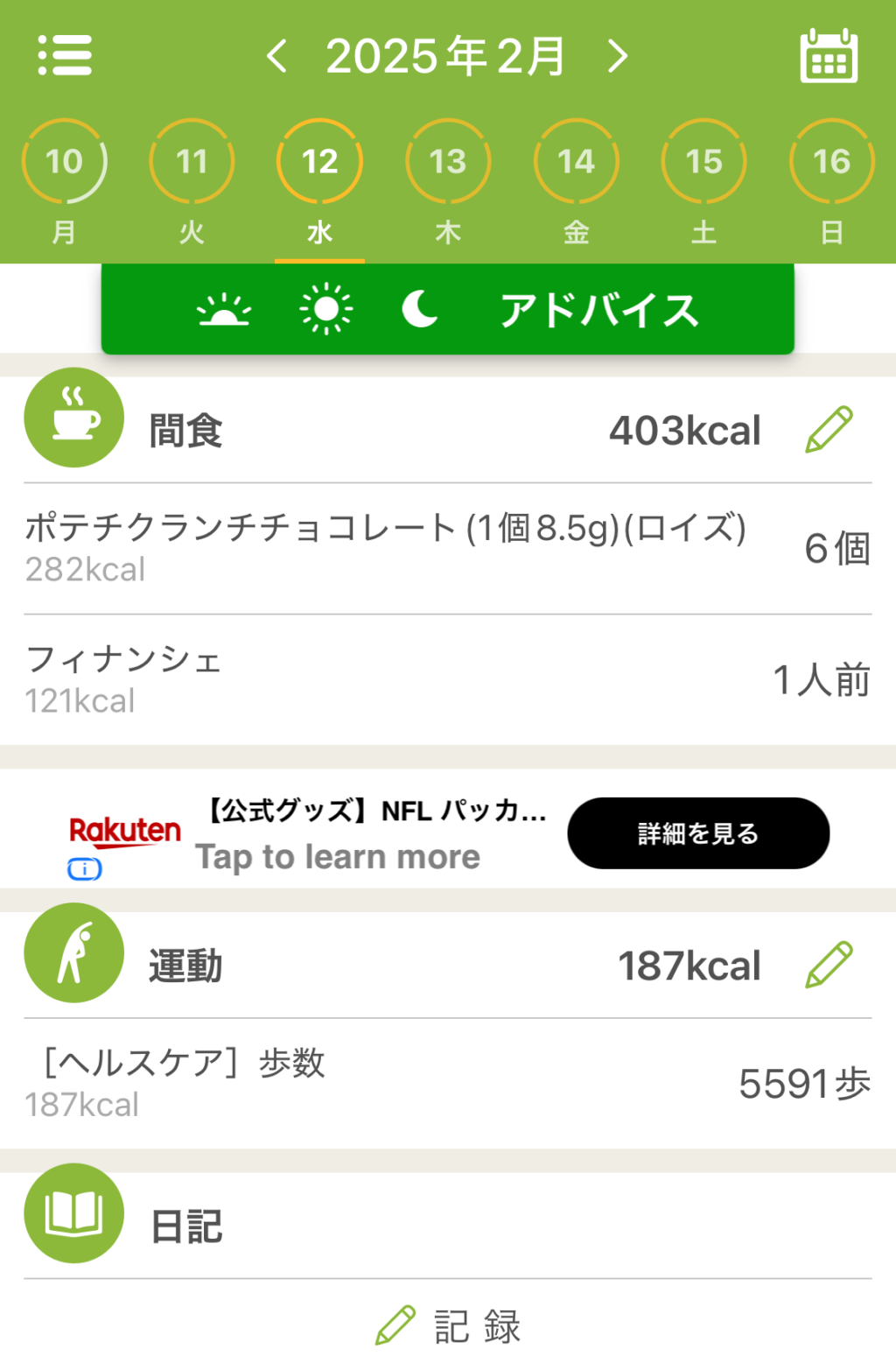Edit the 間食 snack entries
The height and width of the screenshot is (1363, 896).
[x=828, y=430]
